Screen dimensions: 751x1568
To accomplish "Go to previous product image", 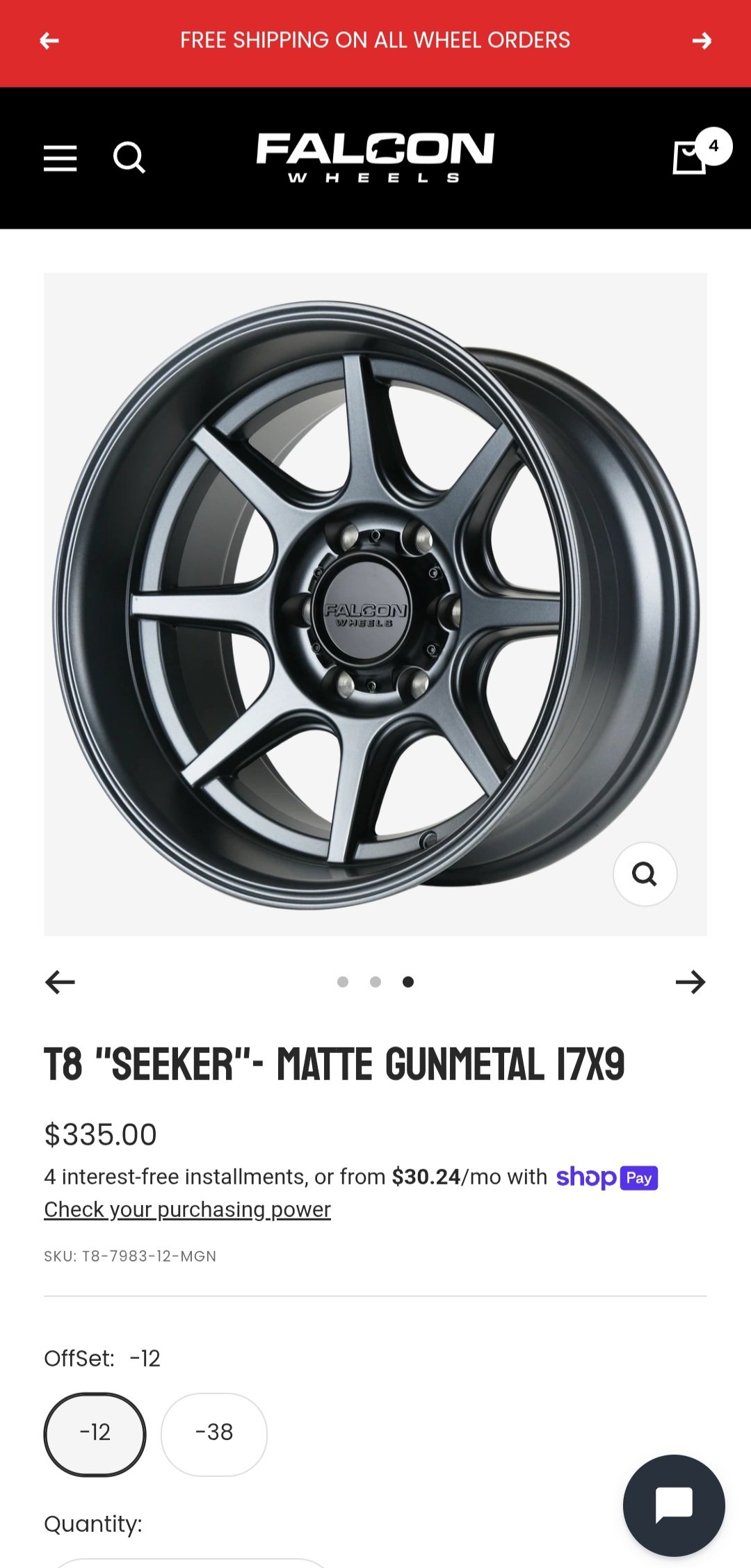I will coord(60,982).
